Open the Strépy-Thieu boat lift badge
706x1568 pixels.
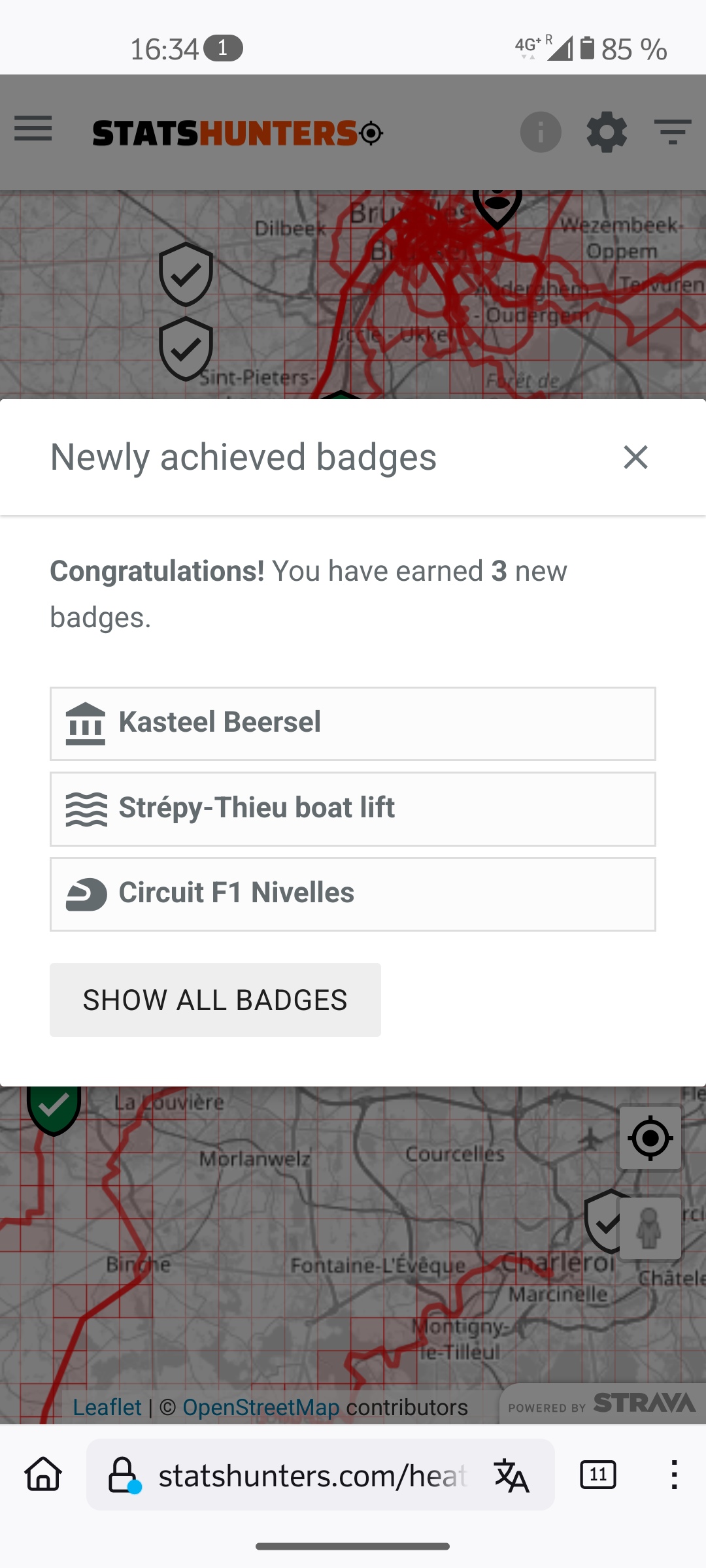click(x=353, y=809)
